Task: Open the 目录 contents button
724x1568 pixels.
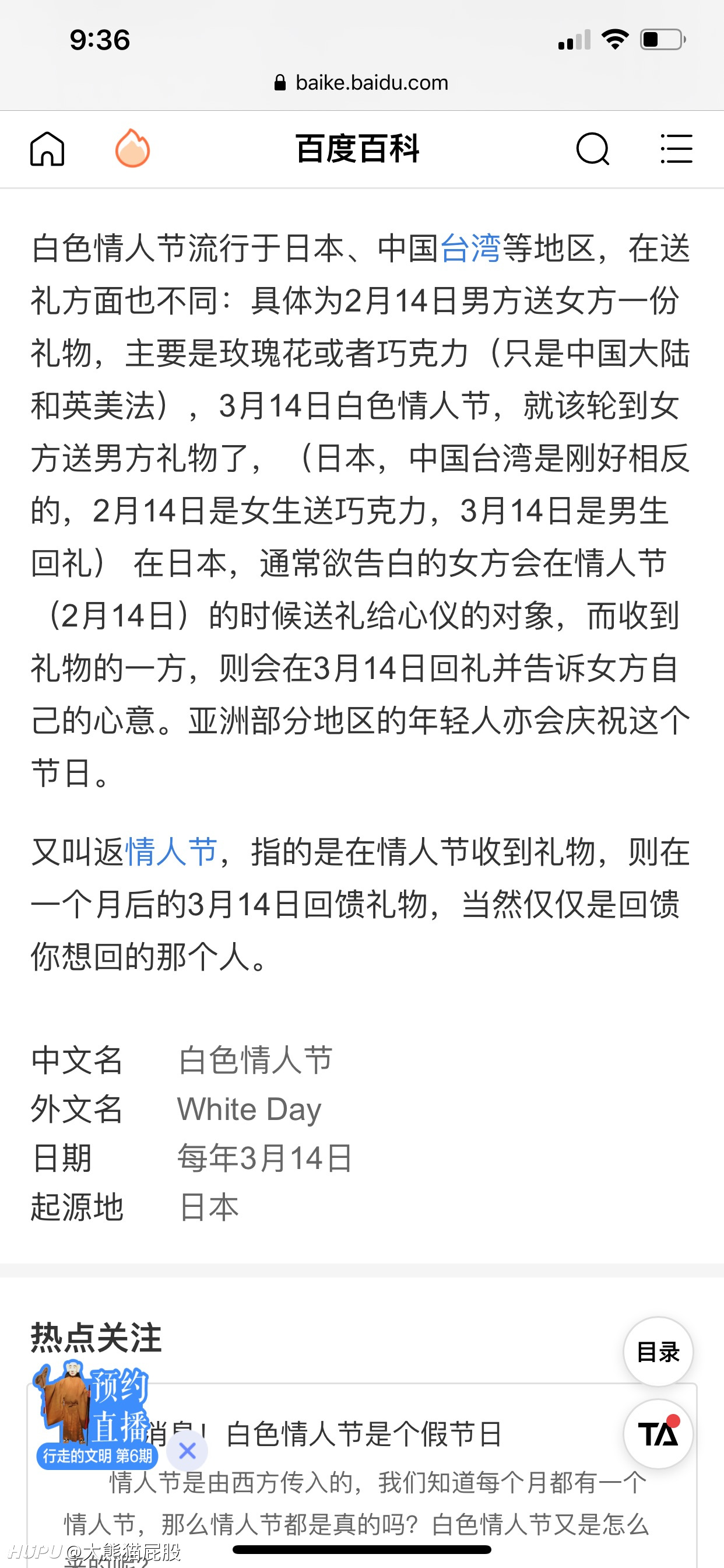Action: [658, 1352]
